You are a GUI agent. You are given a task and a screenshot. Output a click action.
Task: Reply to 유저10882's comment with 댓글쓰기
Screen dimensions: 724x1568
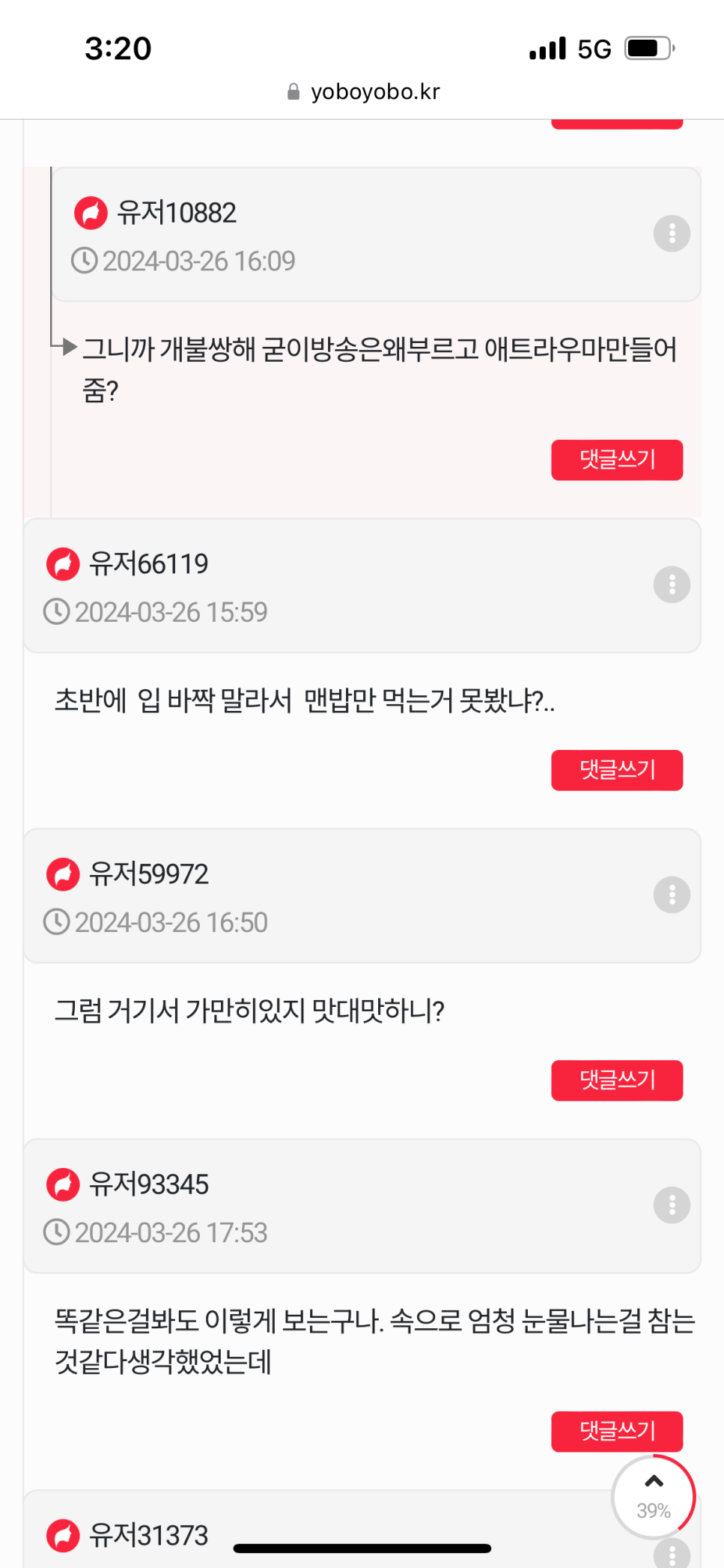[x=617, y=459]
